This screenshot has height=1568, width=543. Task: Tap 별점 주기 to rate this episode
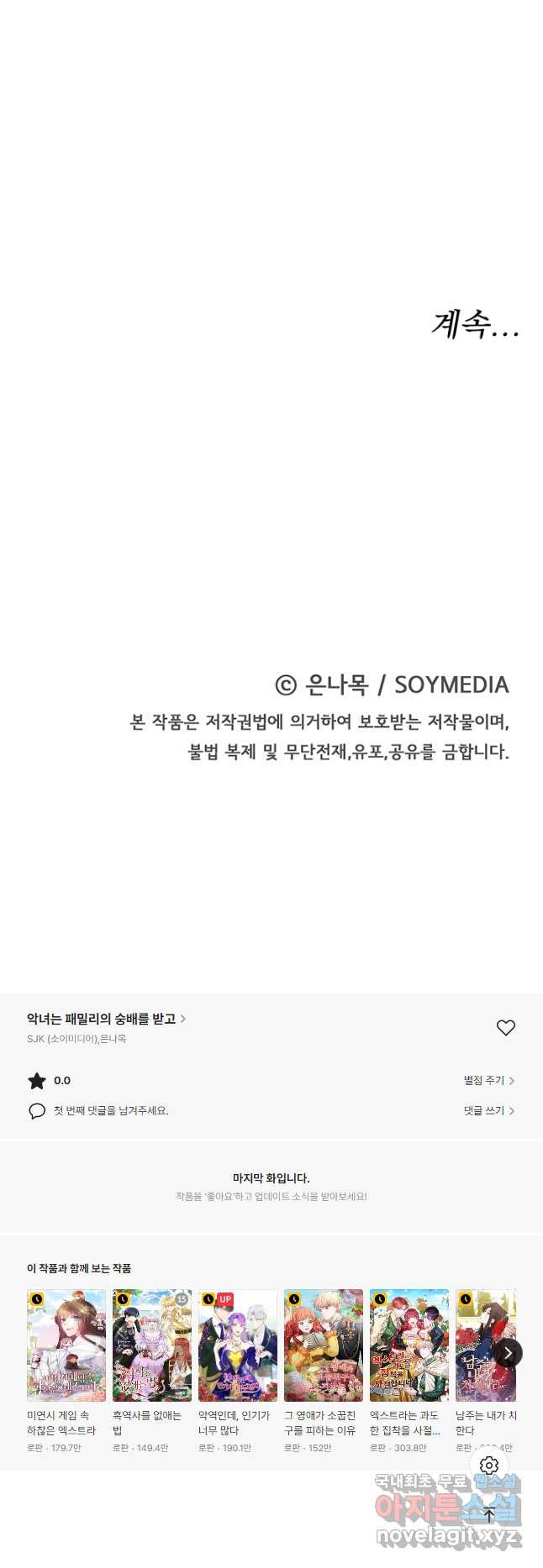pos(488,1081)
